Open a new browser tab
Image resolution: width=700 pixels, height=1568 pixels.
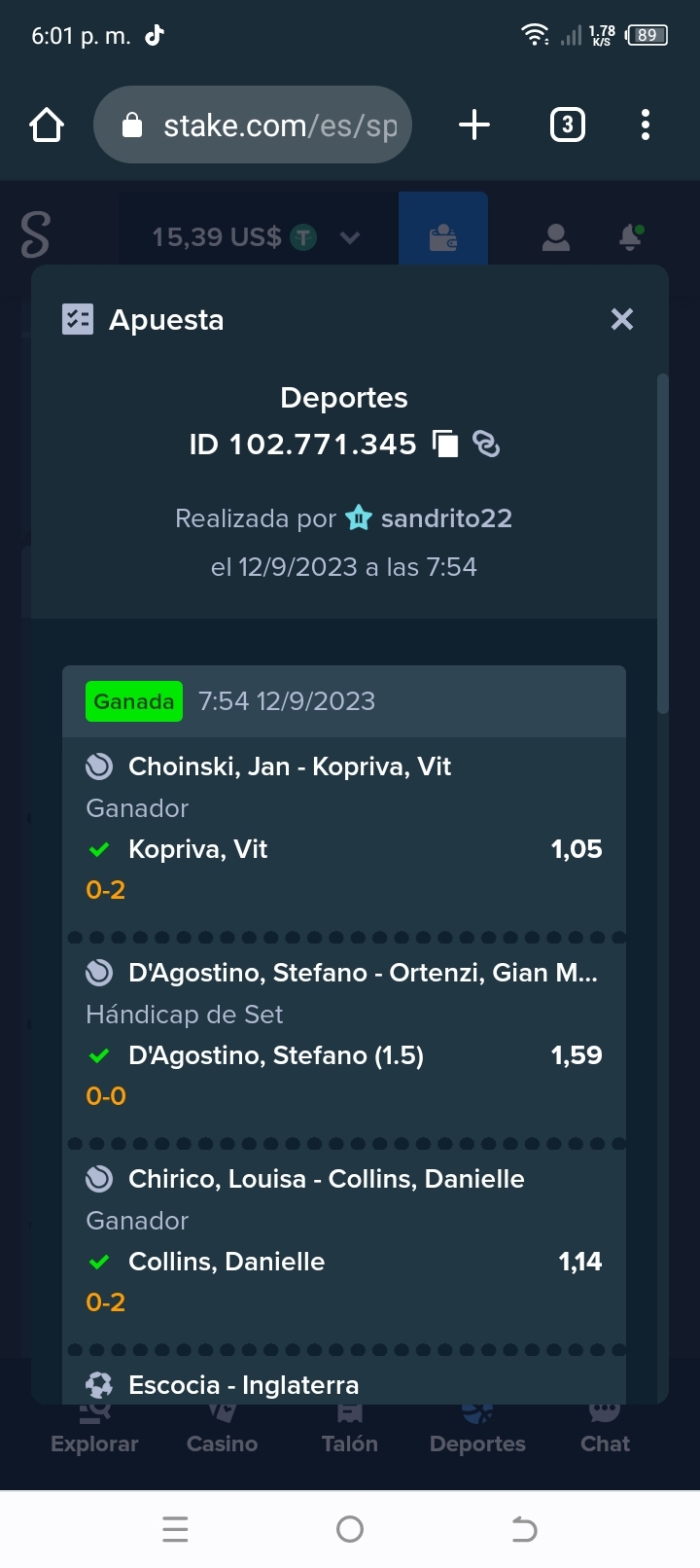(474, 125)
